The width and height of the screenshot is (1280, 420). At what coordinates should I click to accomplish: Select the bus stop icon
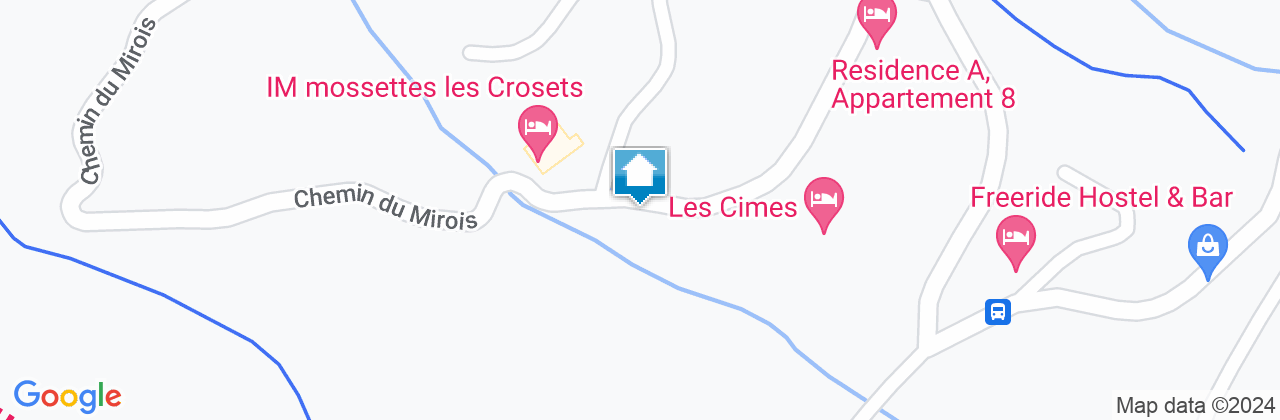point(997,312)
